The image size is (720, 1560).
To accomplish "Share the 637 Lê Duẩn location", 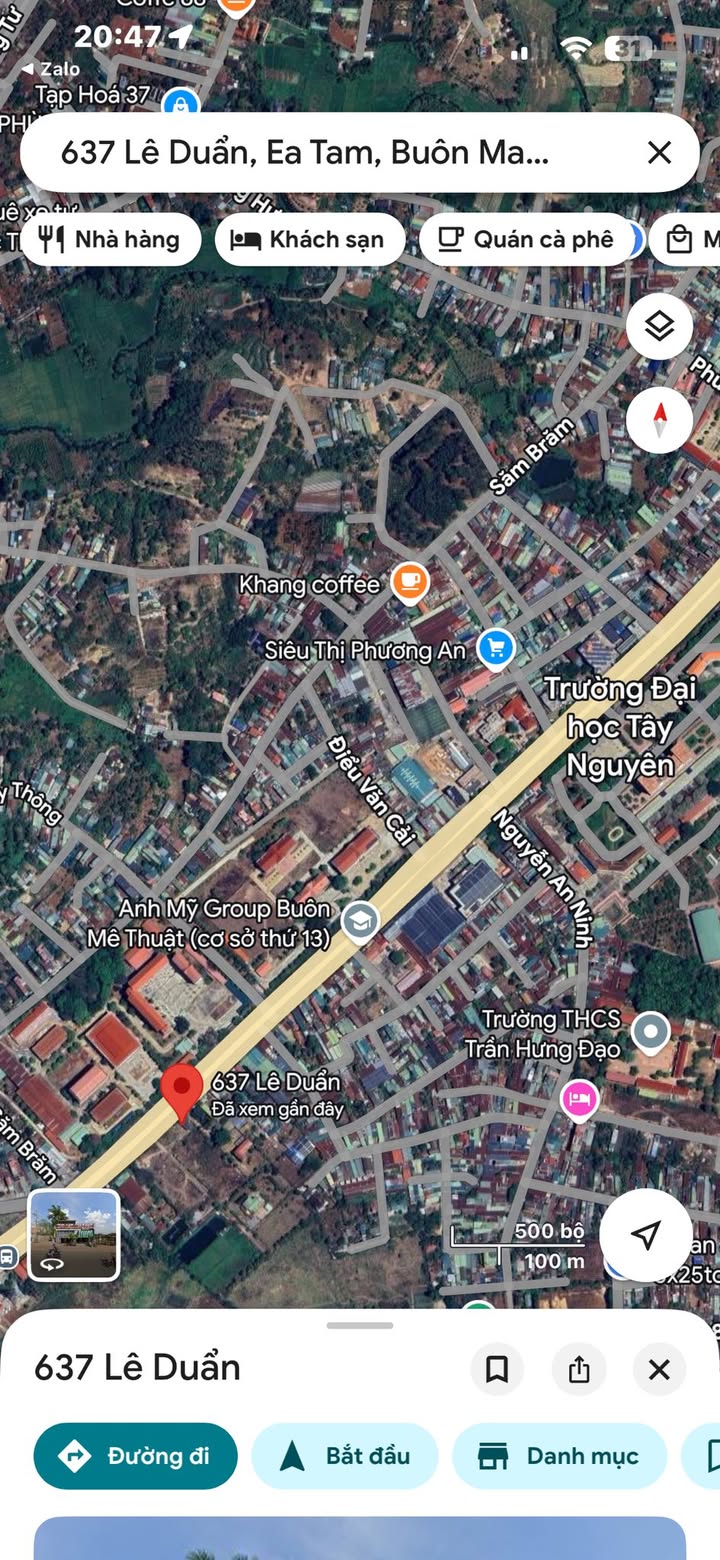I will pyautogui.click(x=579, y=1369).
